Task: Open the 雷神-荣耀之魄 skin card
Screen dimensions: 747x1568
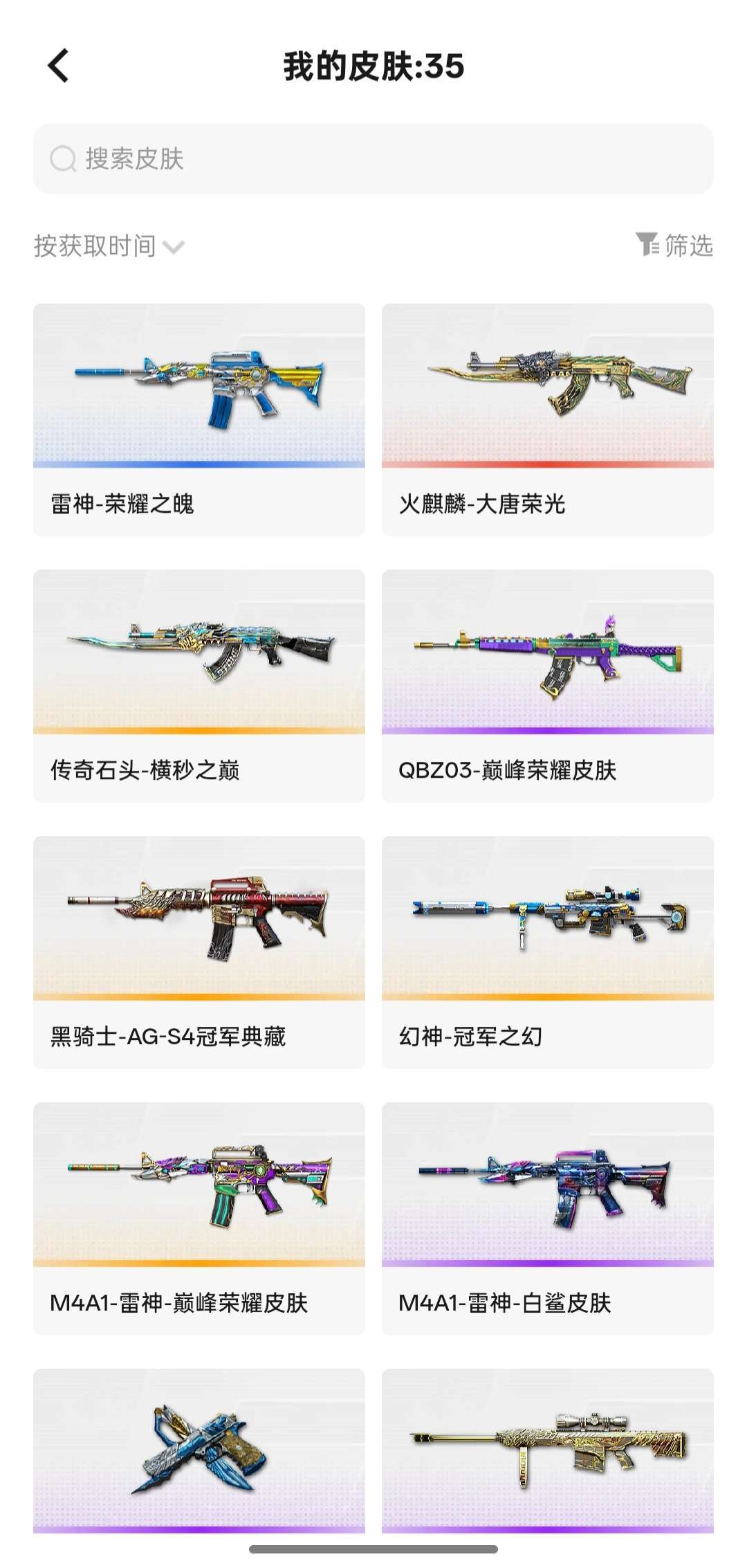Action: [199, 419]
